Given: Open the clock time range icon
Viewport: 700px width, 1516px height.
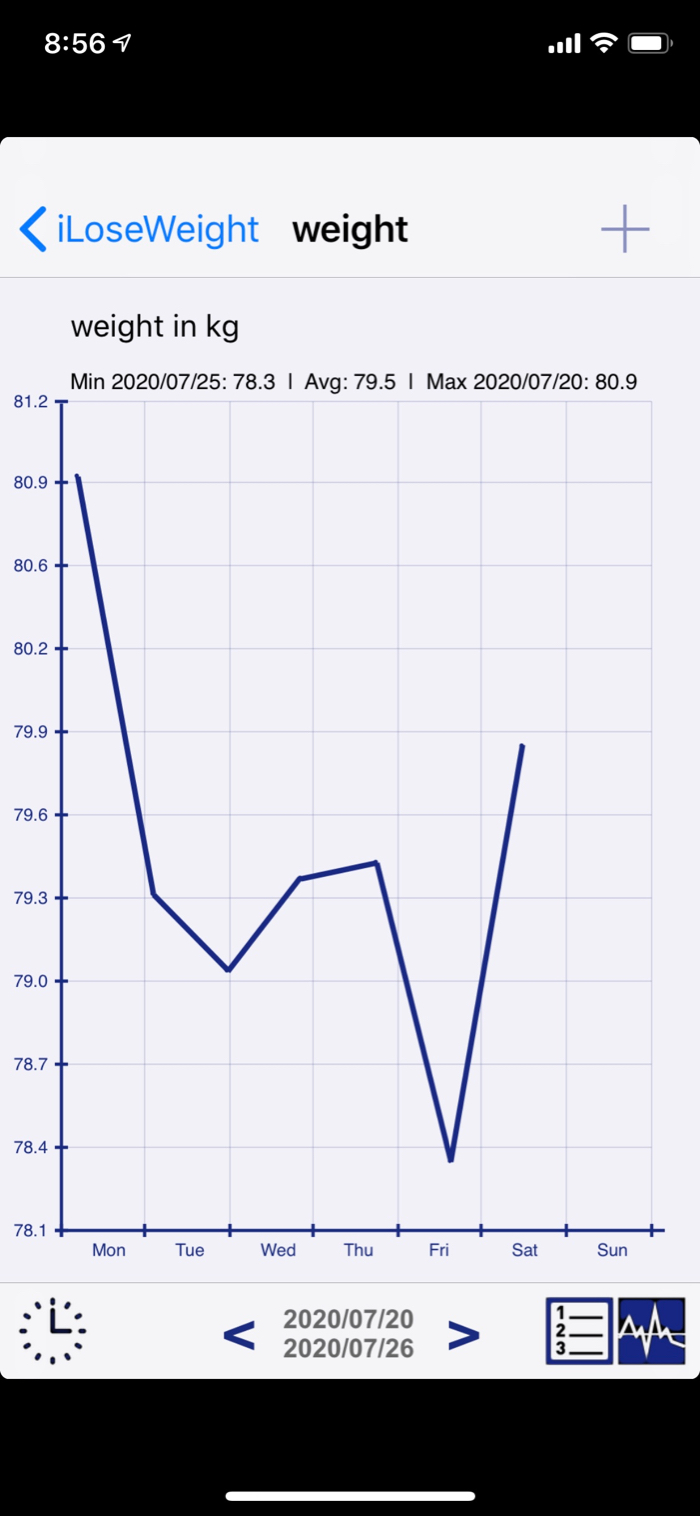Looking at the screenshot, I should point(52,1331).
